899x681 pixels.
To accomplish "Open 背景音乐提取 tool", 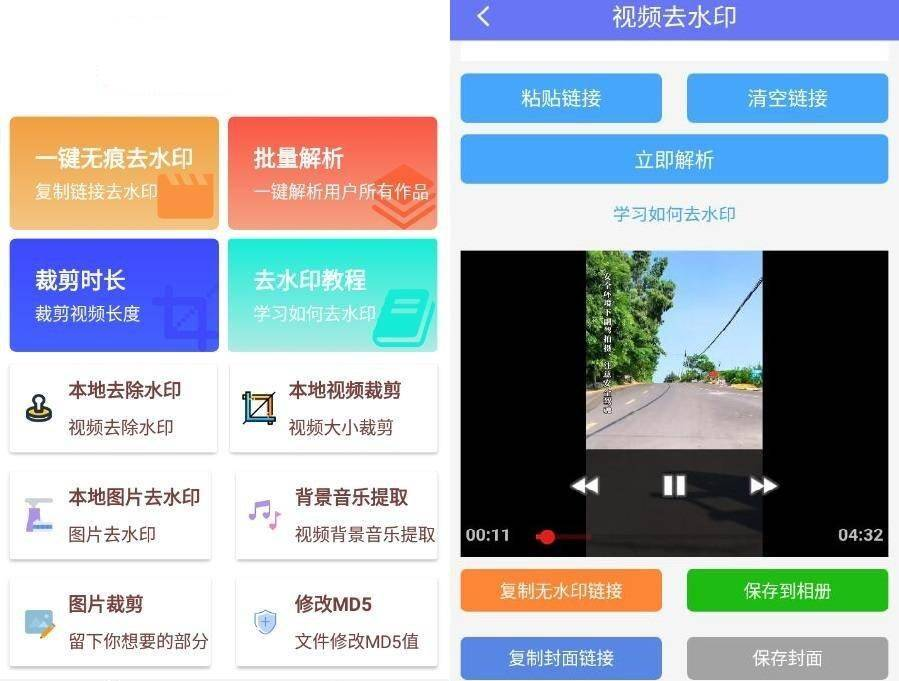I will 337,515.
